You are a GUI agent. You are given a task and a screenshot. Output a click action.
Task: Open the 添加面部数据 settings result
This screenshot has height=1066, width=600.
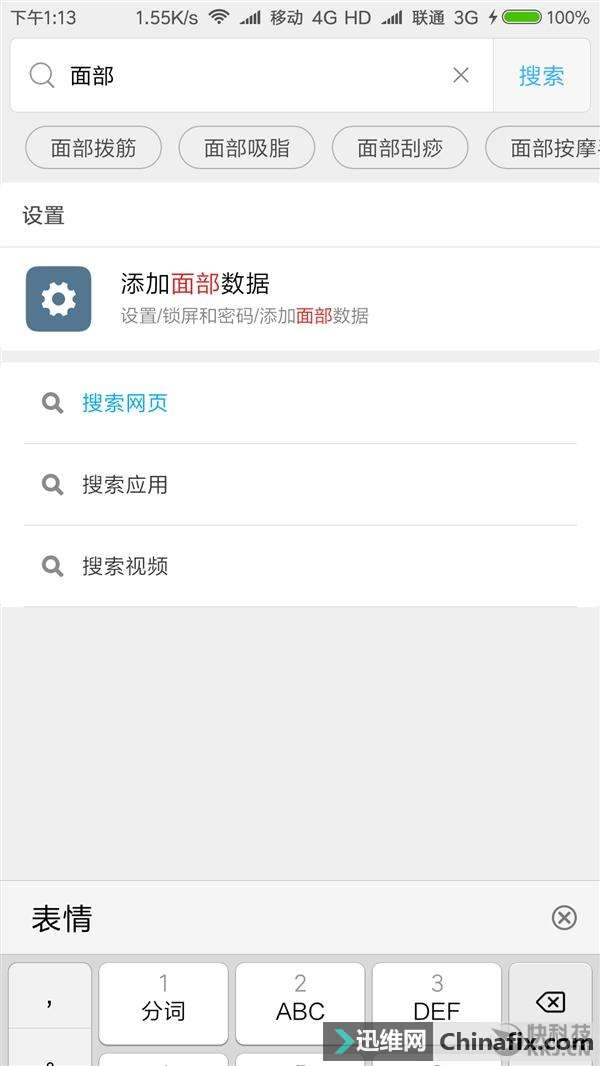tap(300, 299)
